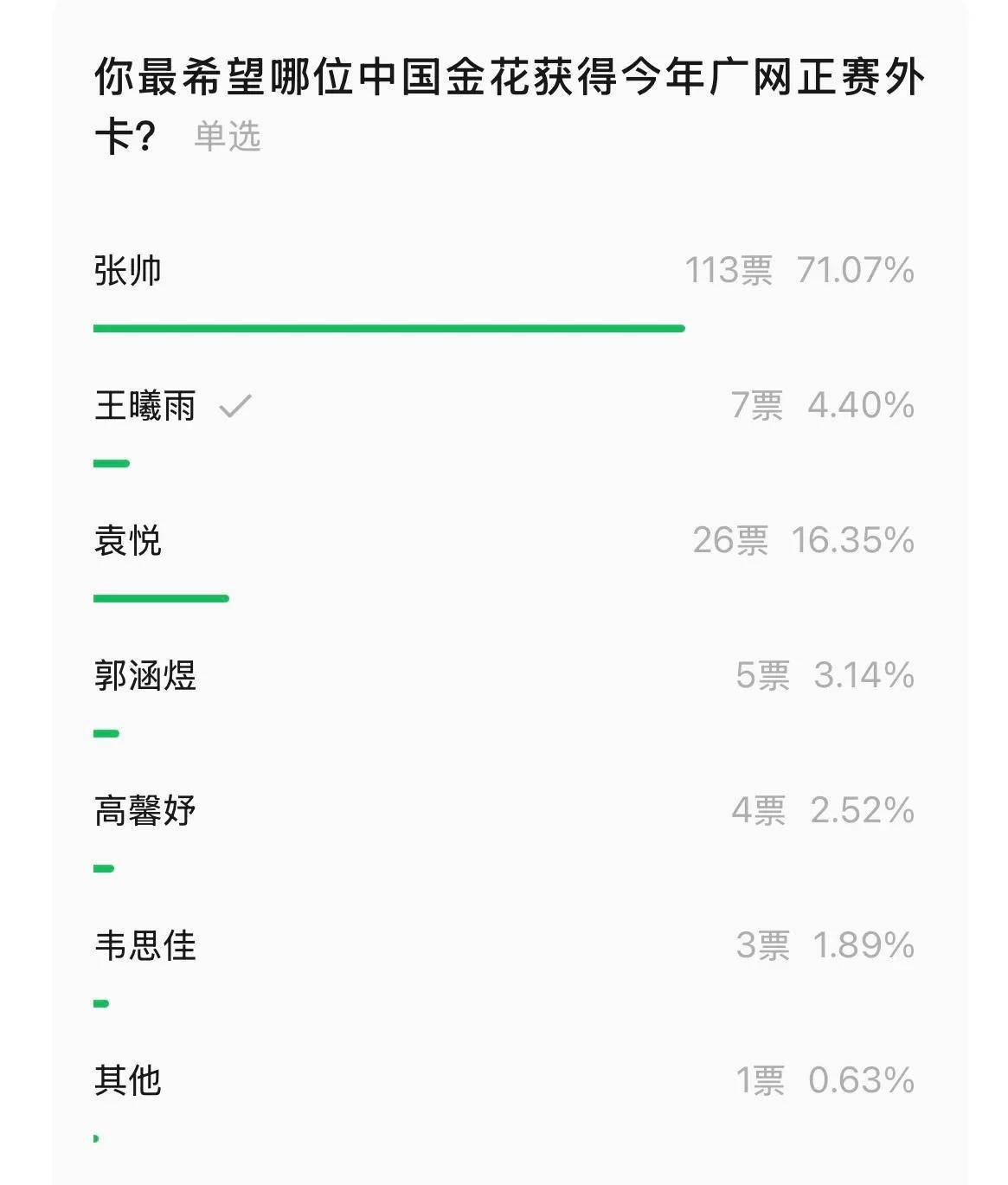Choose the 韦思佳 option
Image resolution: width=1008 pixels, height=1185 pixels.
145,946
